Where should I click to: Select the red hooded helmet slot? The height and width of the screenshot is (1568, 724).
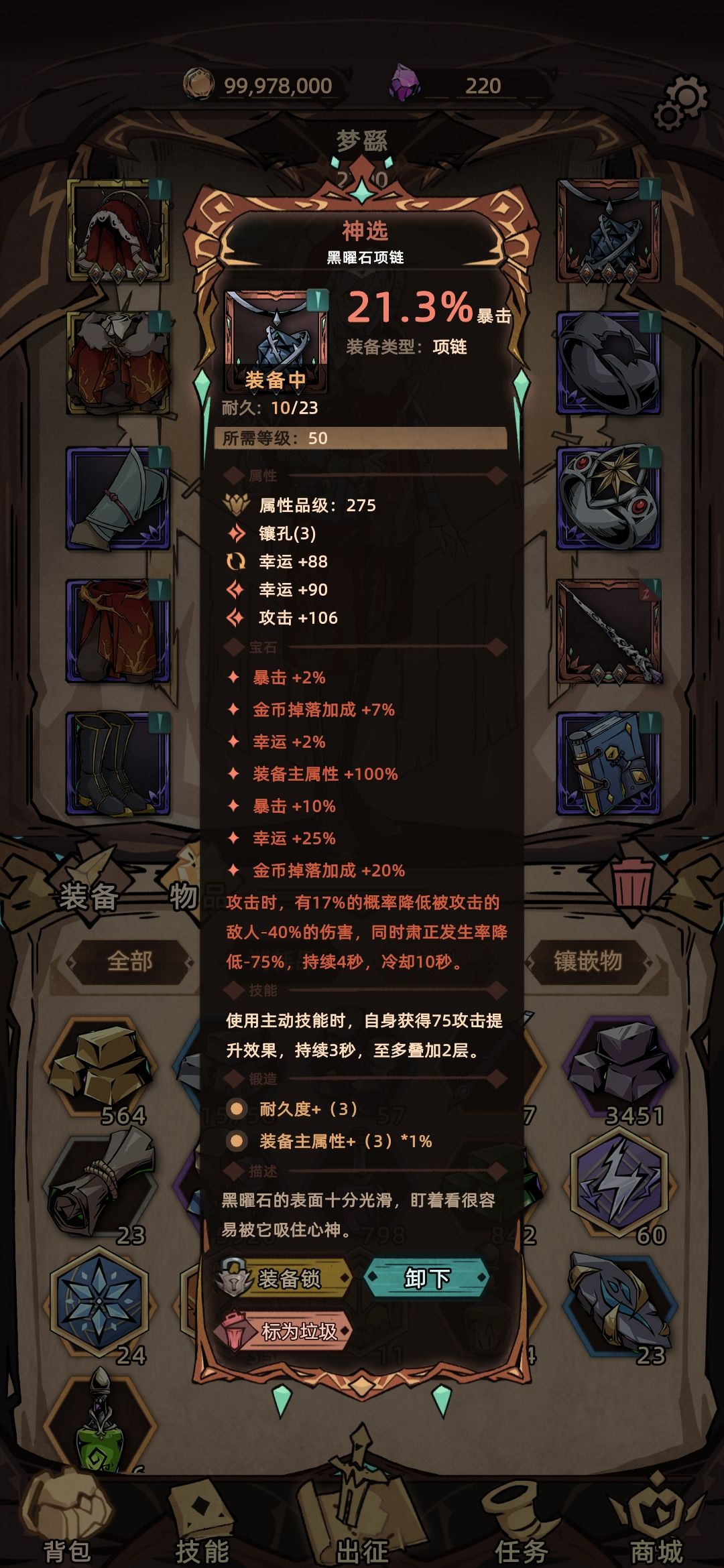pos(117,231)
